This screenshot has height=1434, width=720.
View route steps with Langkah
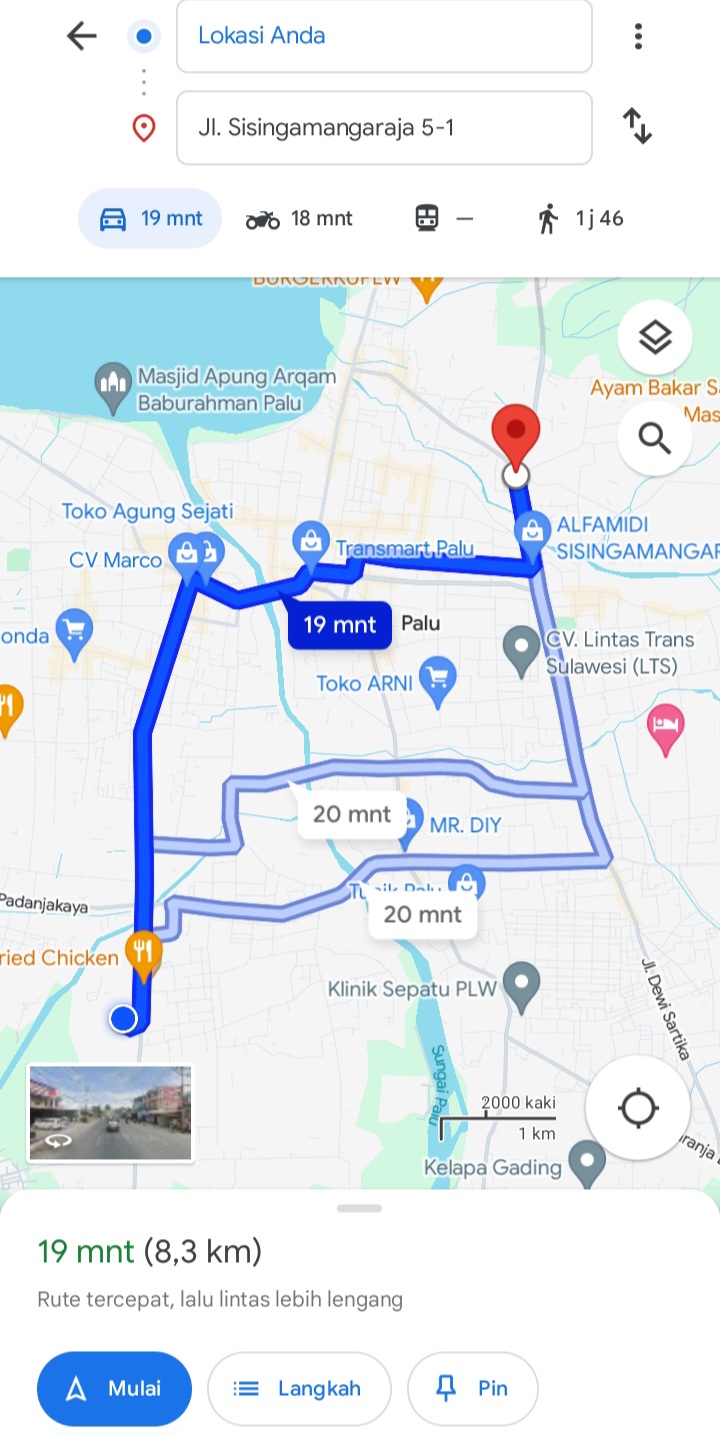[298, 1389]
